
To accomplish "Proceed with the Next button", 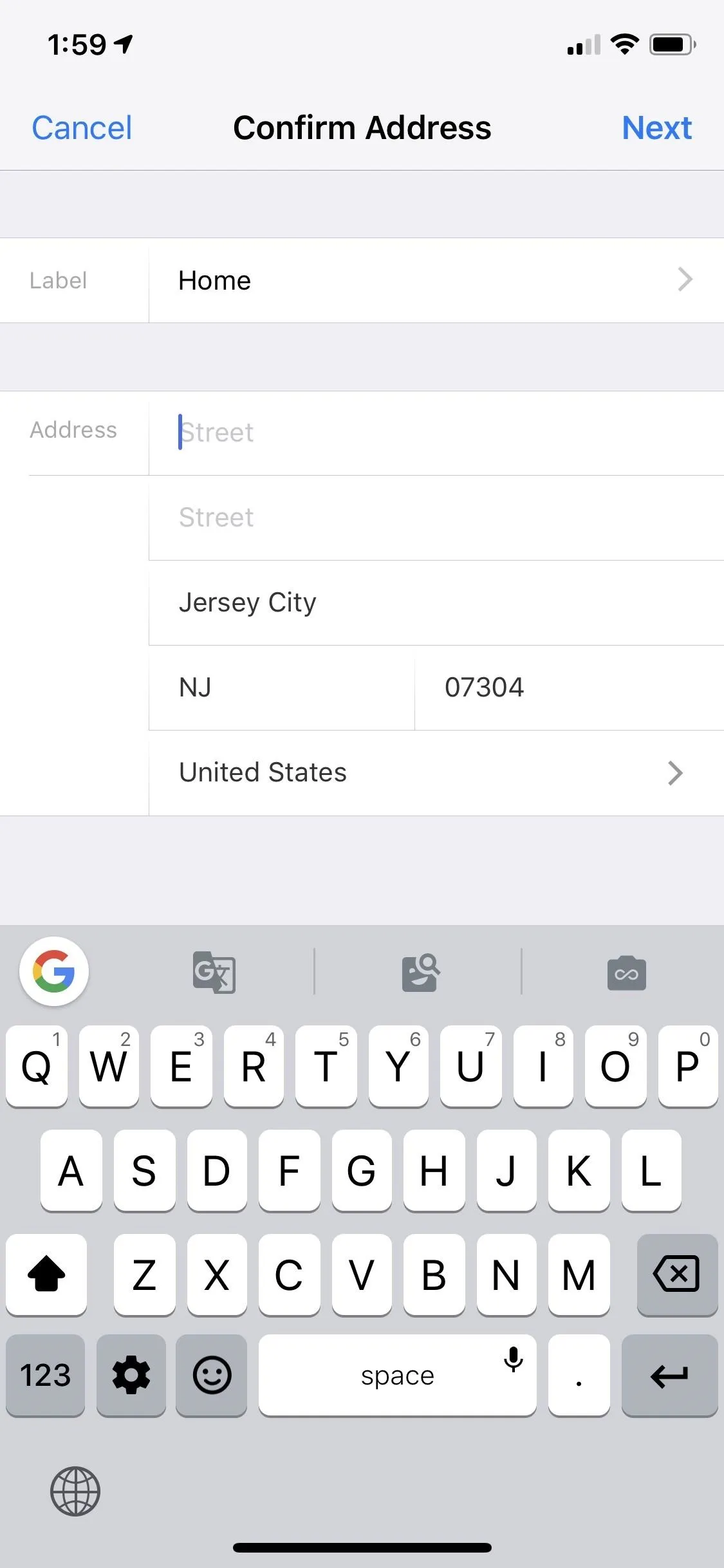I will click(x=656, y=127).
